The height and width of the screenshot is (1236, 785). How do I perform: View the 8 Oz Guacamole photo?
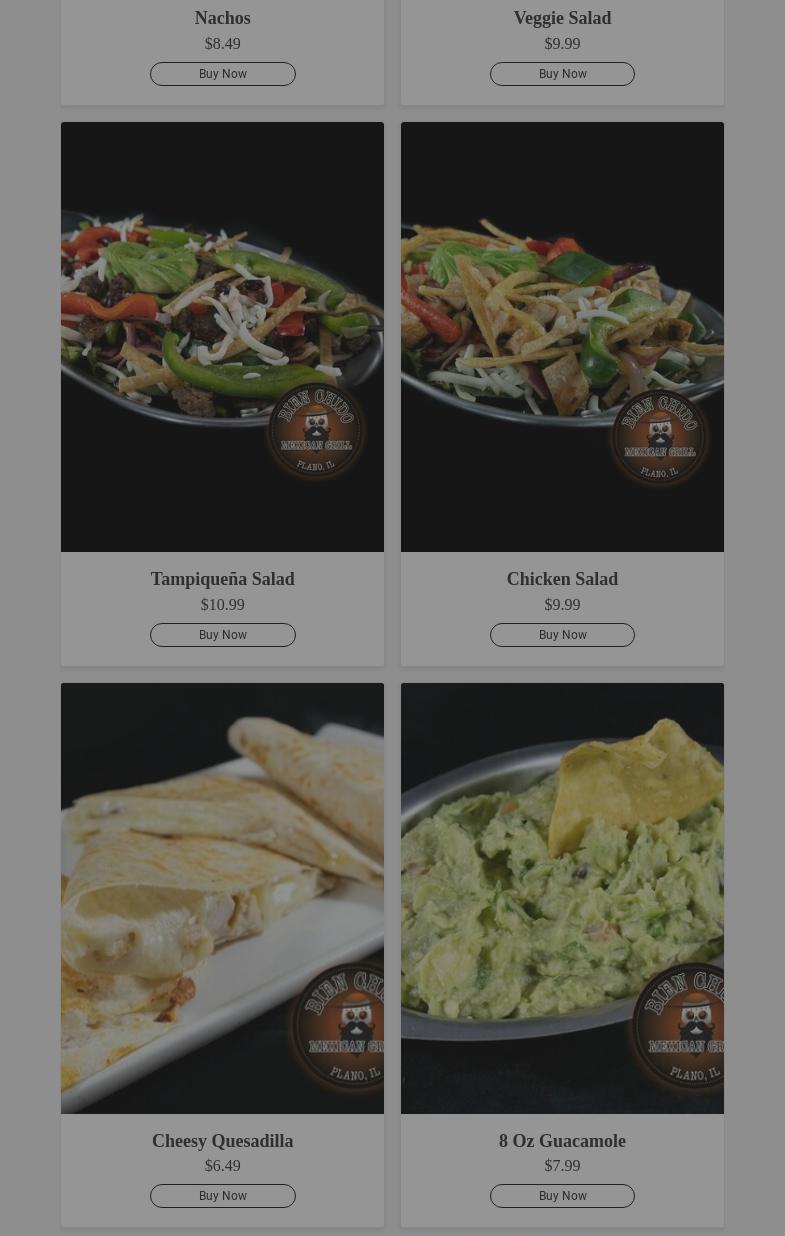(x=562, y=898)
